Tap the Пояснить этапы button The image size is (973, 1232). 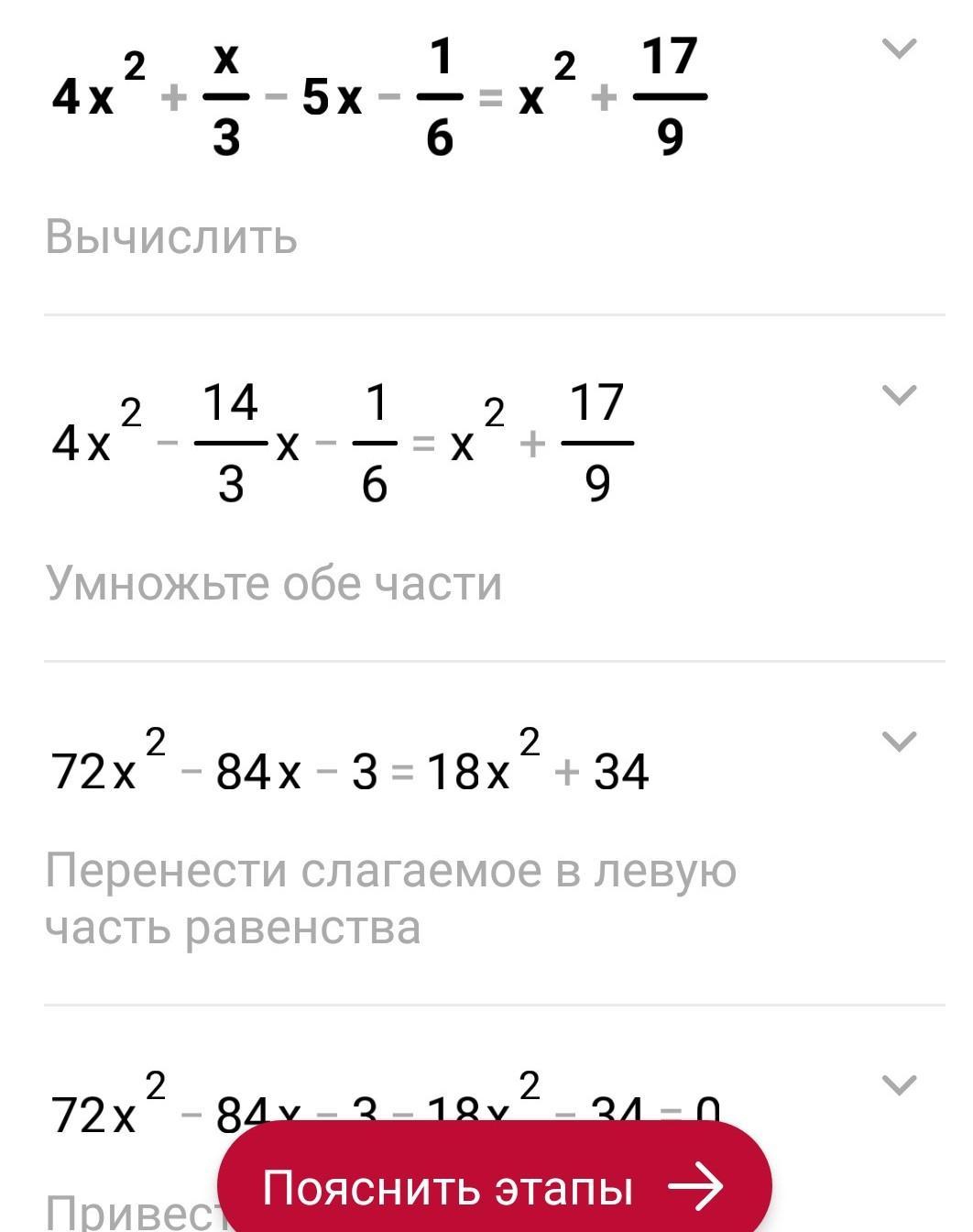tap(494, 1186)
